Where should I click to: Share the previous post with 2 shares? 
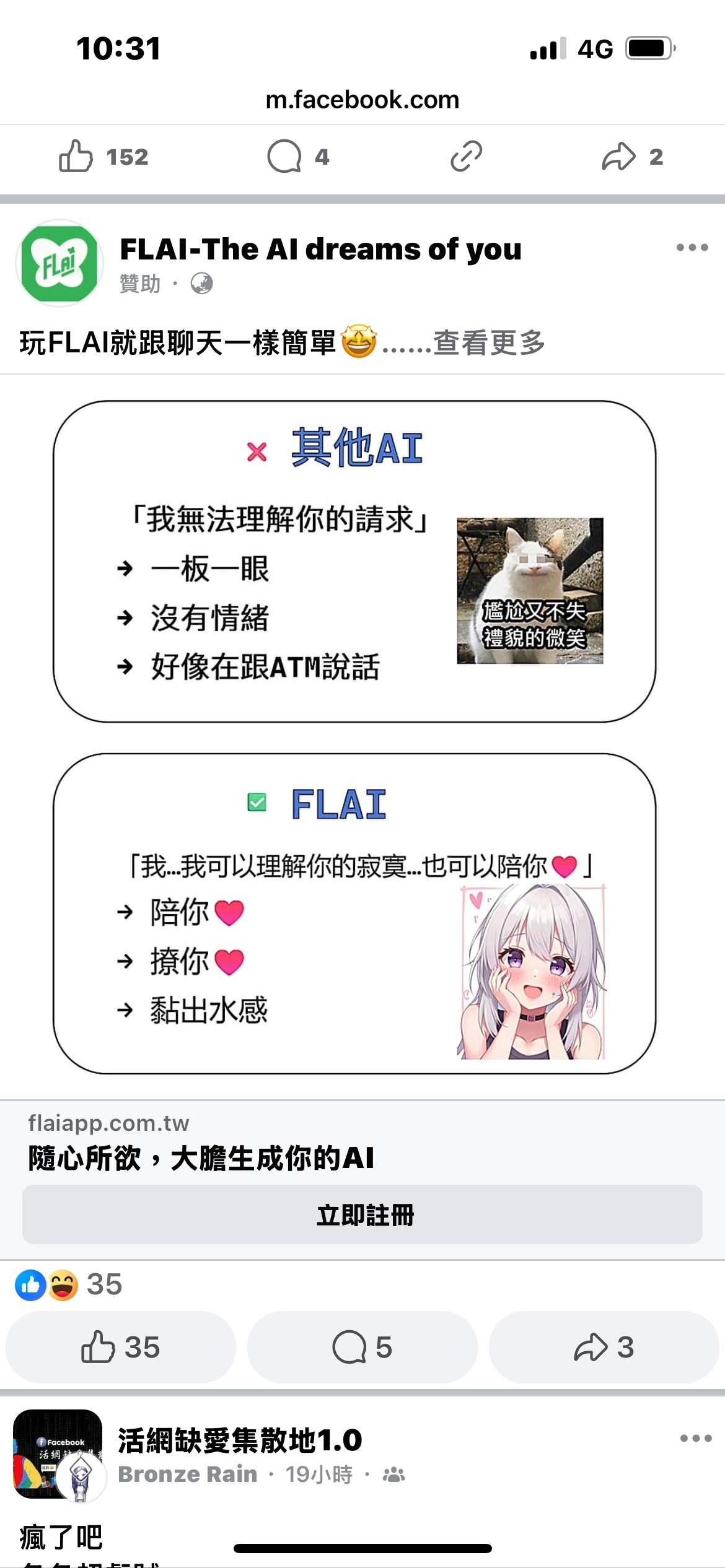(631, 157)
